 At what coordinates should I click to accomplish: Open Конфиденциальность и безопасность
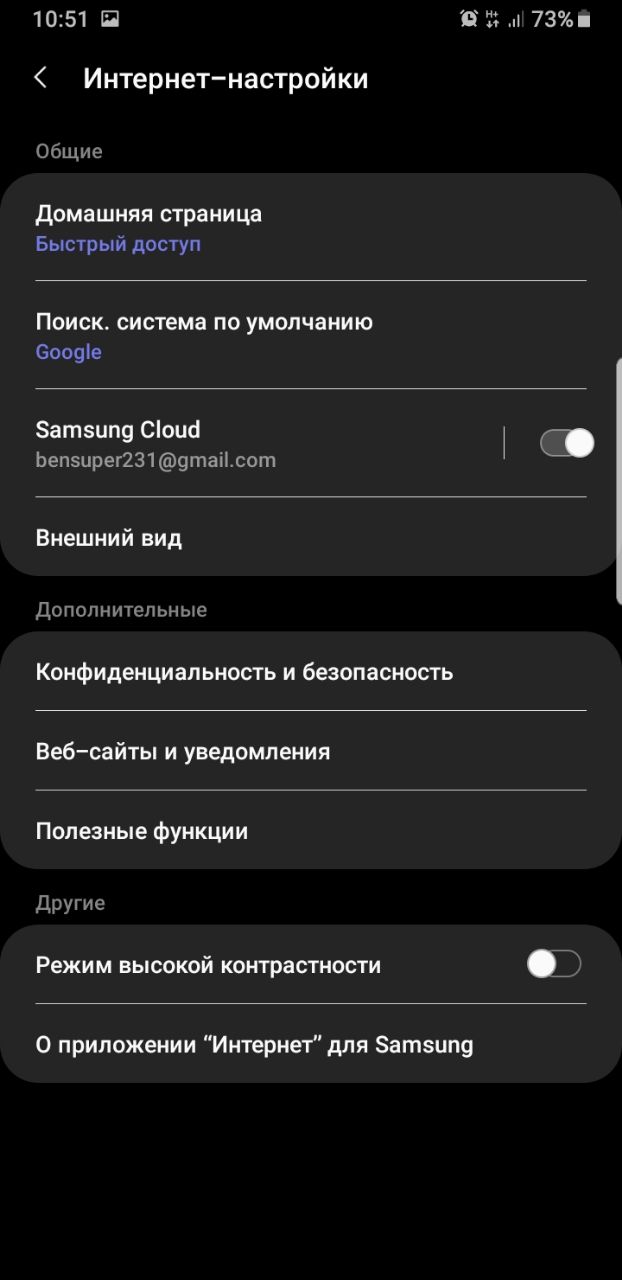[300, 672]
